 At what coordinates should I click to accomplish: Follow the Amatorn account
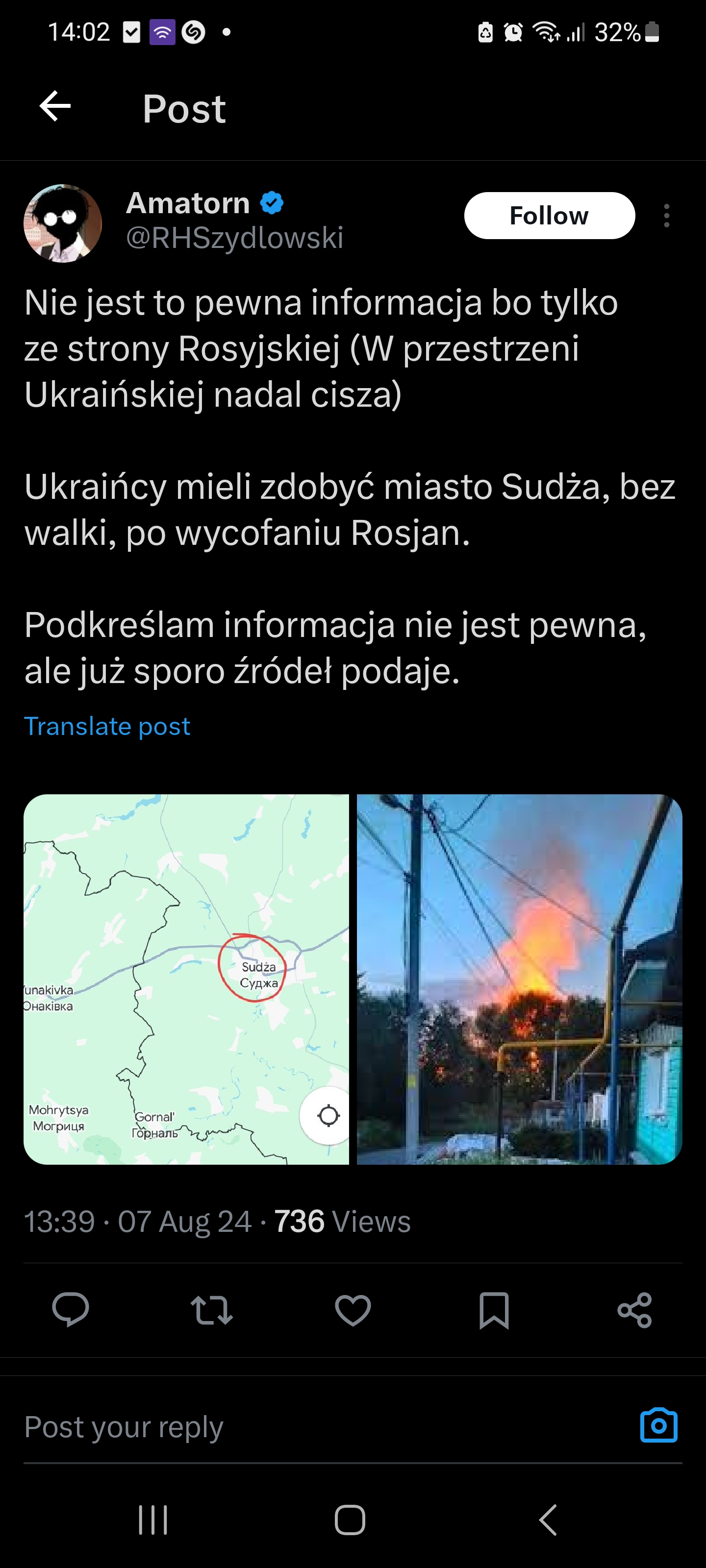549,216
